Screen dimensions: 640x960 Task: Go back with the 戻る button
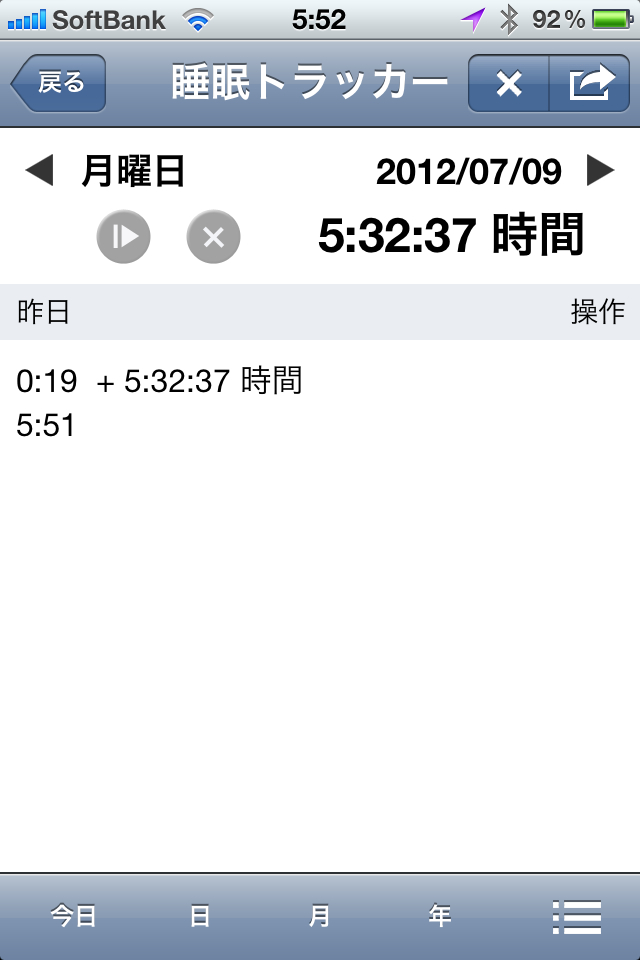(58, 83)
